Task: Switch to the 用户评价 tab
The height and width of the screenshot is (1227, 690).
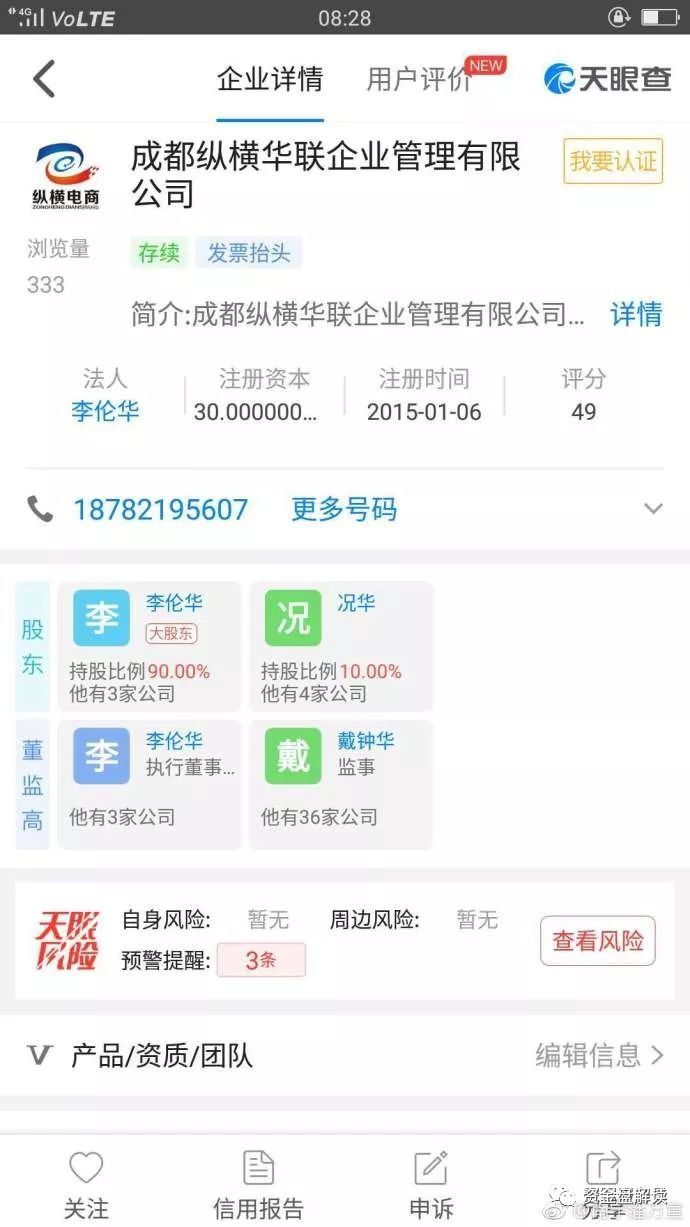Action: (419, 79)
